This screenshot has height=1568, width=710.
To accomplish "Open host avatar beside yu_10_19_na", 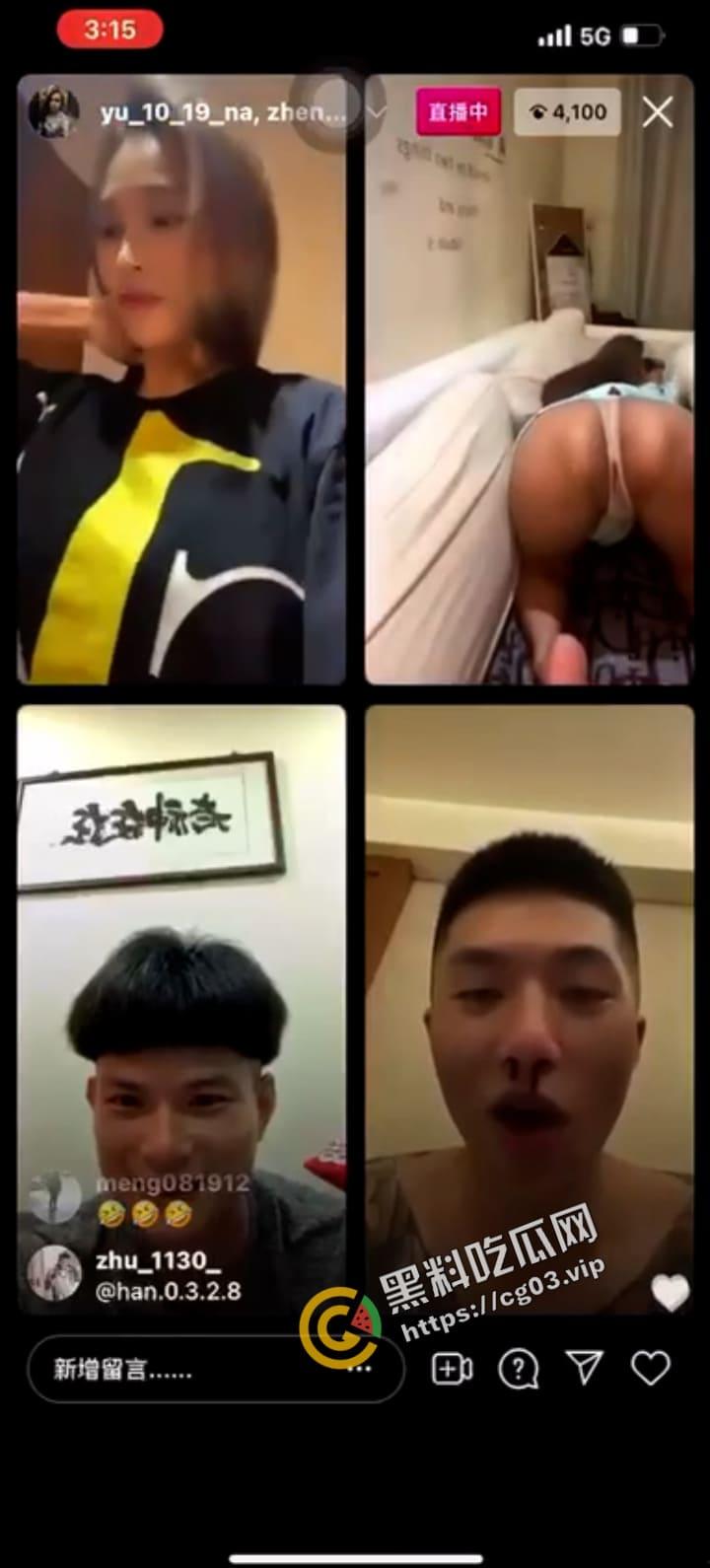I will (x=53, y=112).
